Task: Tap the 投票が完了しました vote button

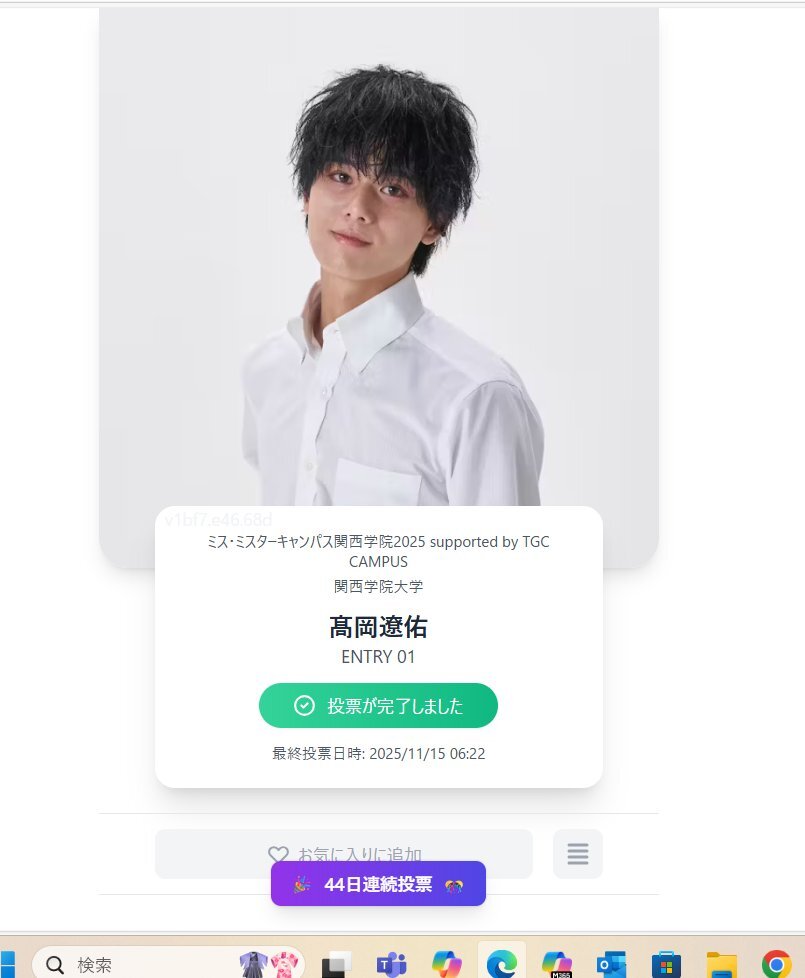Action: pos(378,706)
